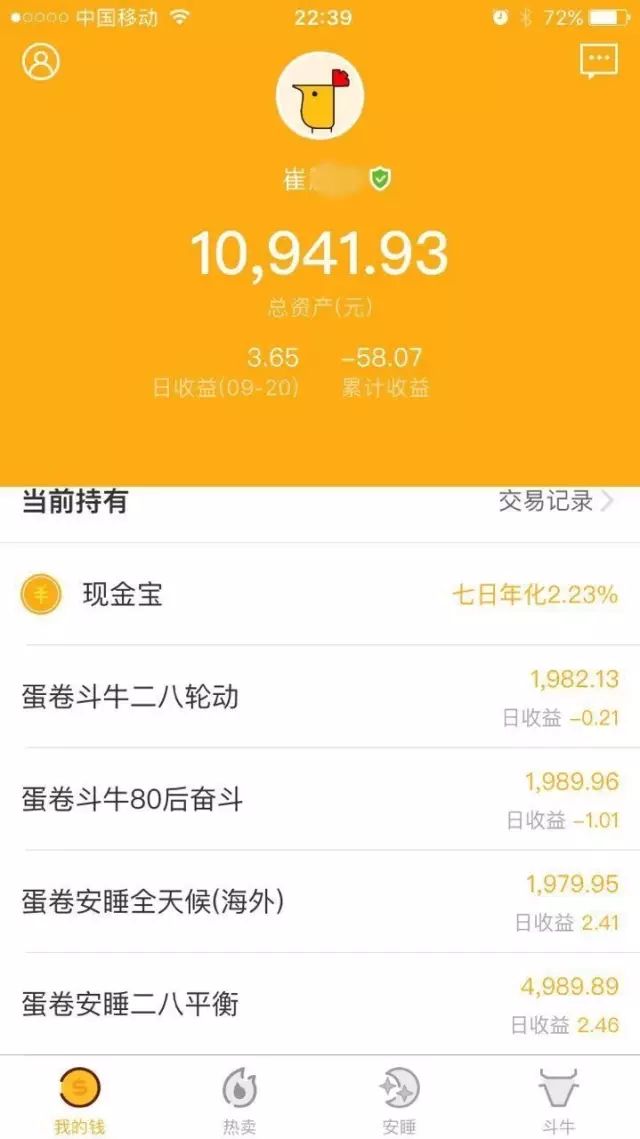Open the profile icon at top left
640x1139 pixels.
tap(41, 61)
